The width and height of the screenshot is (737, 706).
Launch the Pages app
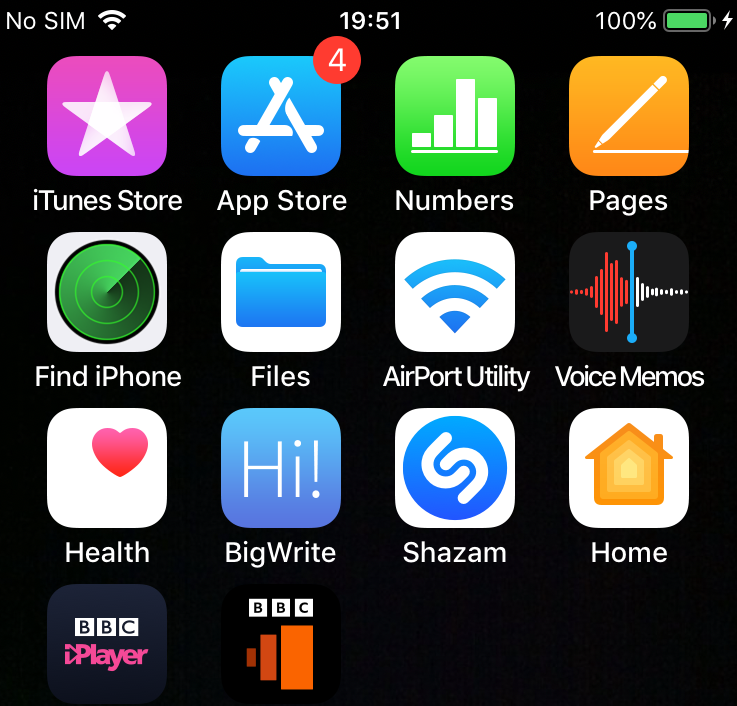pos(629,116)
